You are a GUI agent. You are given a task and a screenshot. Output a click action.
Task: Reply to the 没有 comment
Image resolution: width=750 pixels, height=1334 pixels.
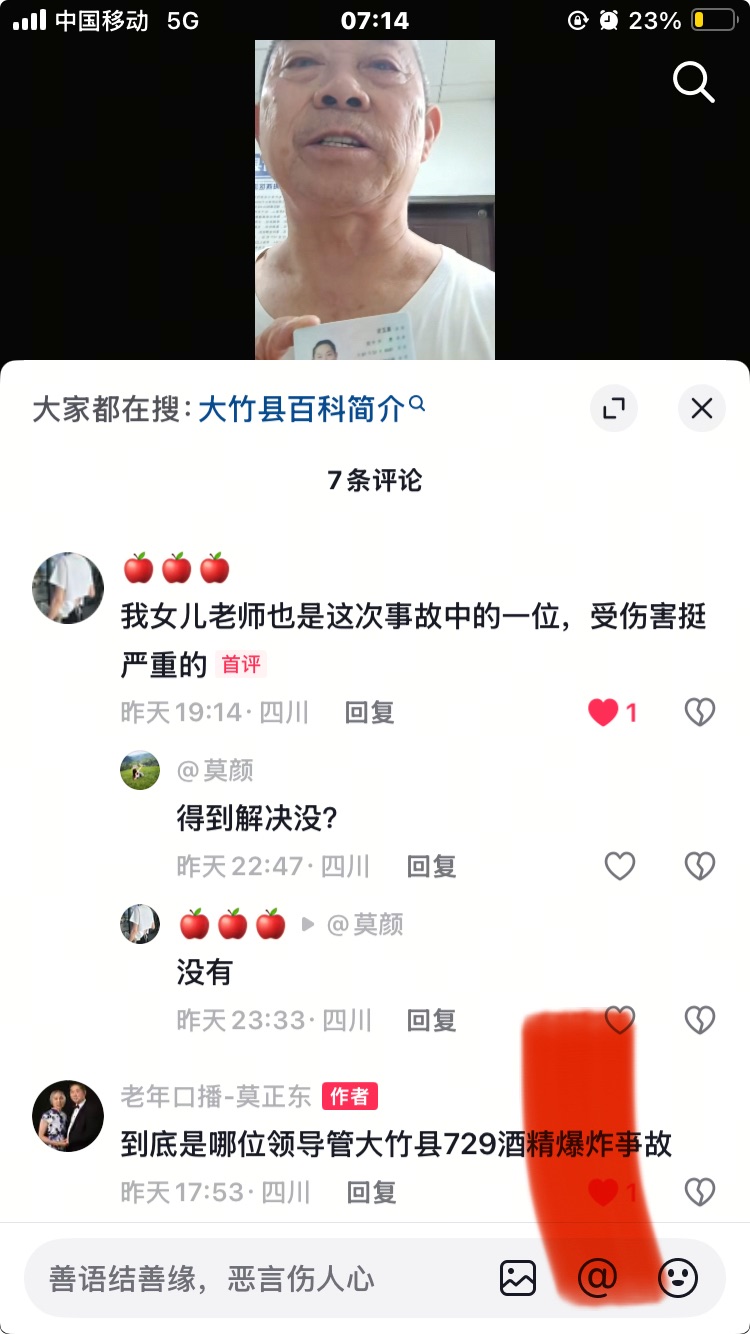pyautogui.click(x=431, y=1020)
